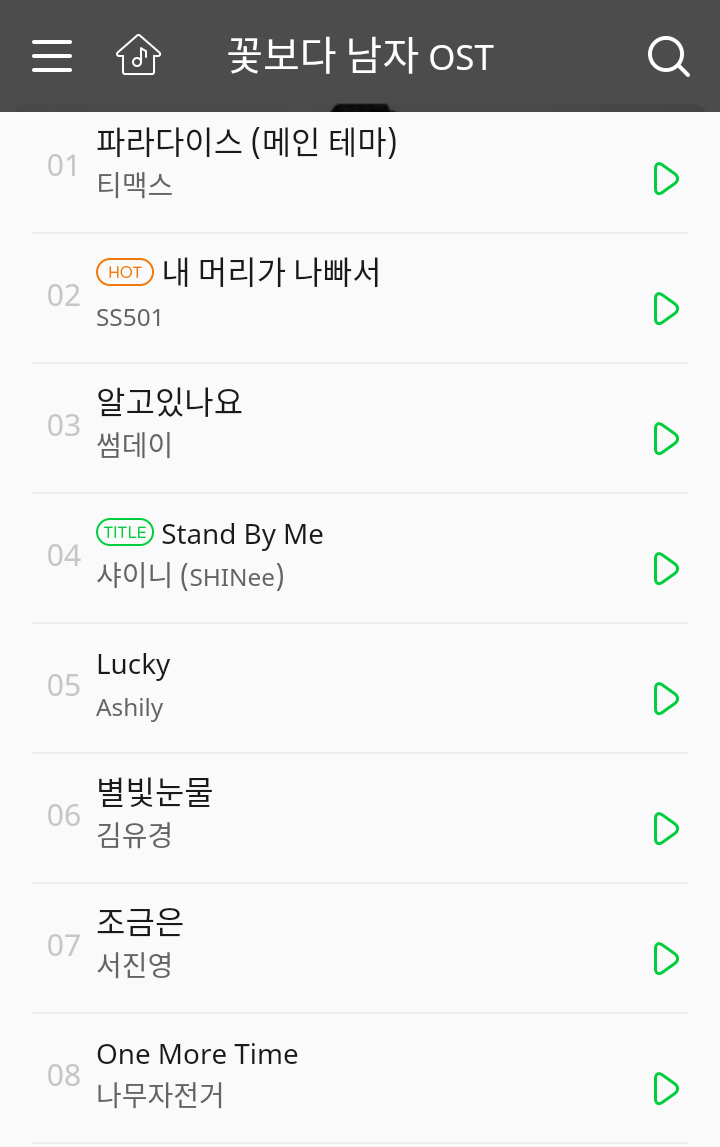Open the hamburger menu
Screen dimensions: 720x1147
pyautogui.click(x=52, y=56)
